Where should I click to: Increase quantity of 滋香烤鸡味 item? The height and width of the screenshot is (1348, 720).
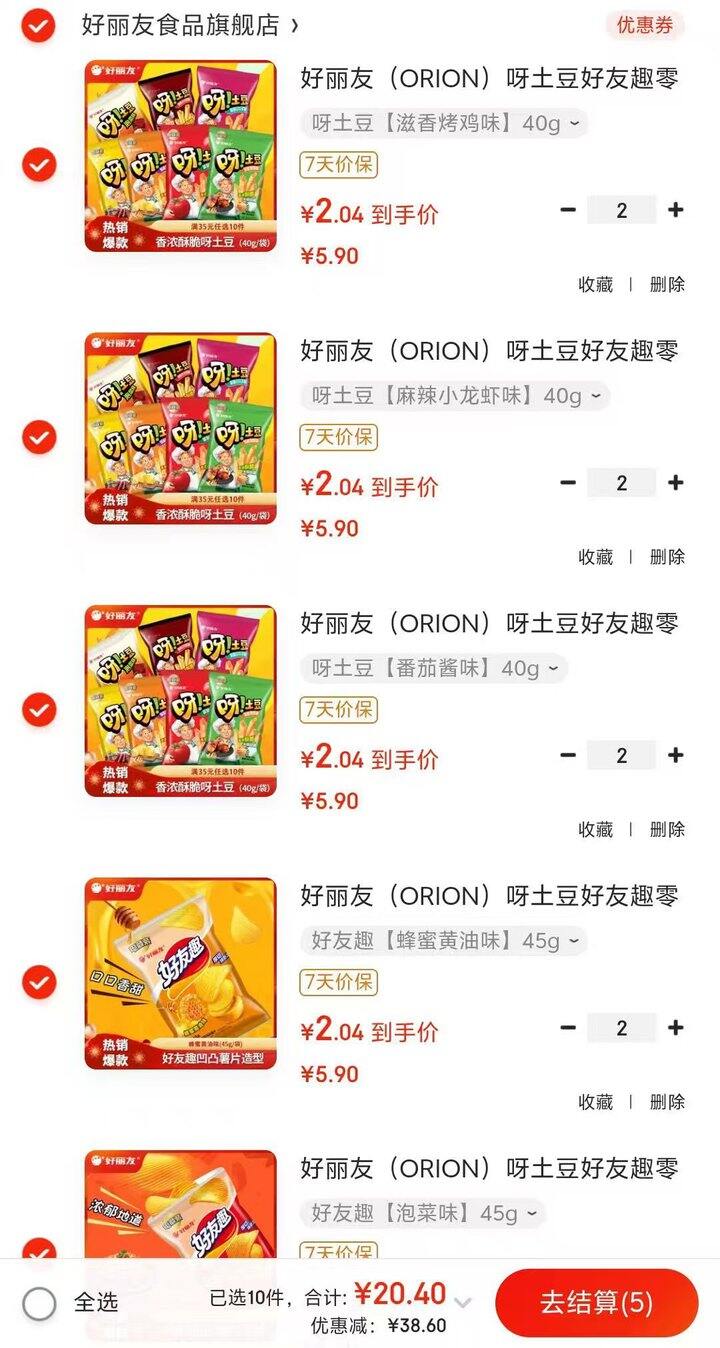(676, 210)
